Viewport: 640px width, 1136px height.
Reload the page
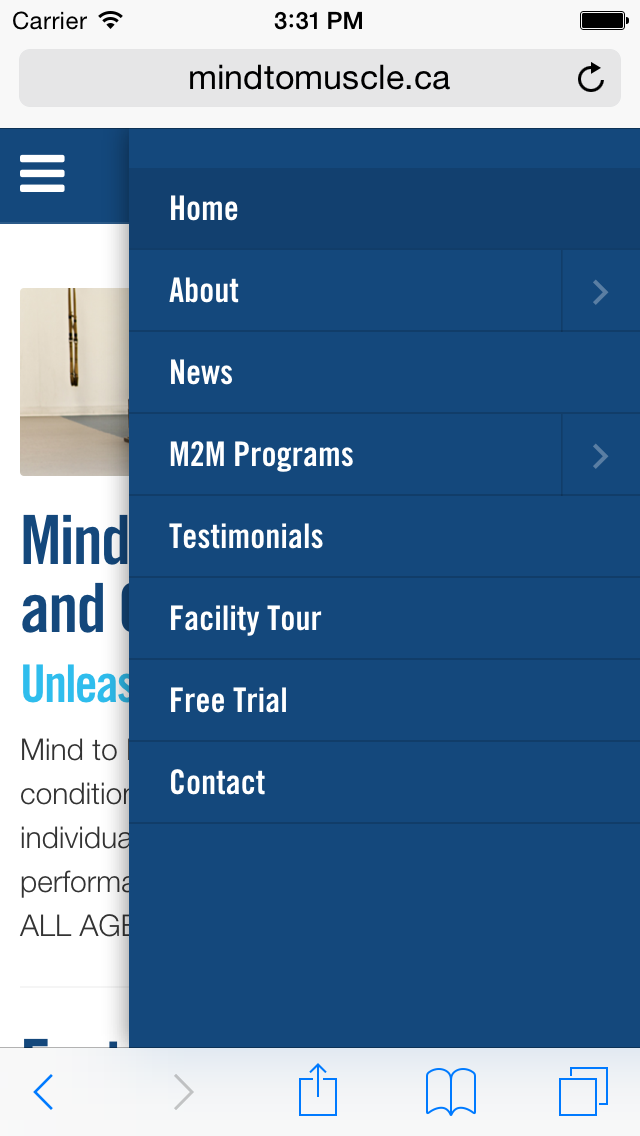[x=591, y=78]
